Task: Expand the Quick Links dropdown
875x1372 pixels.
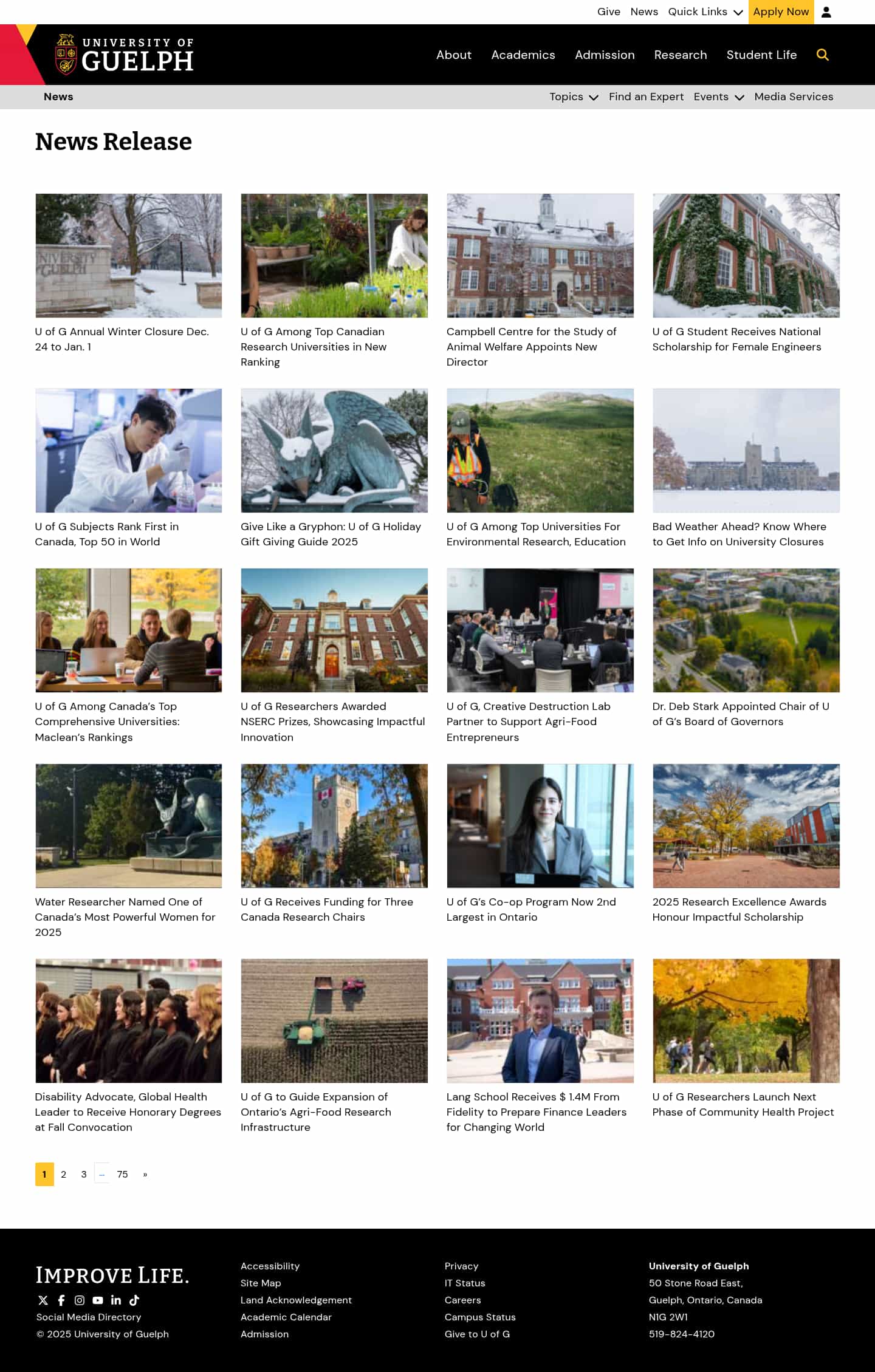Action: pos(705,12)
